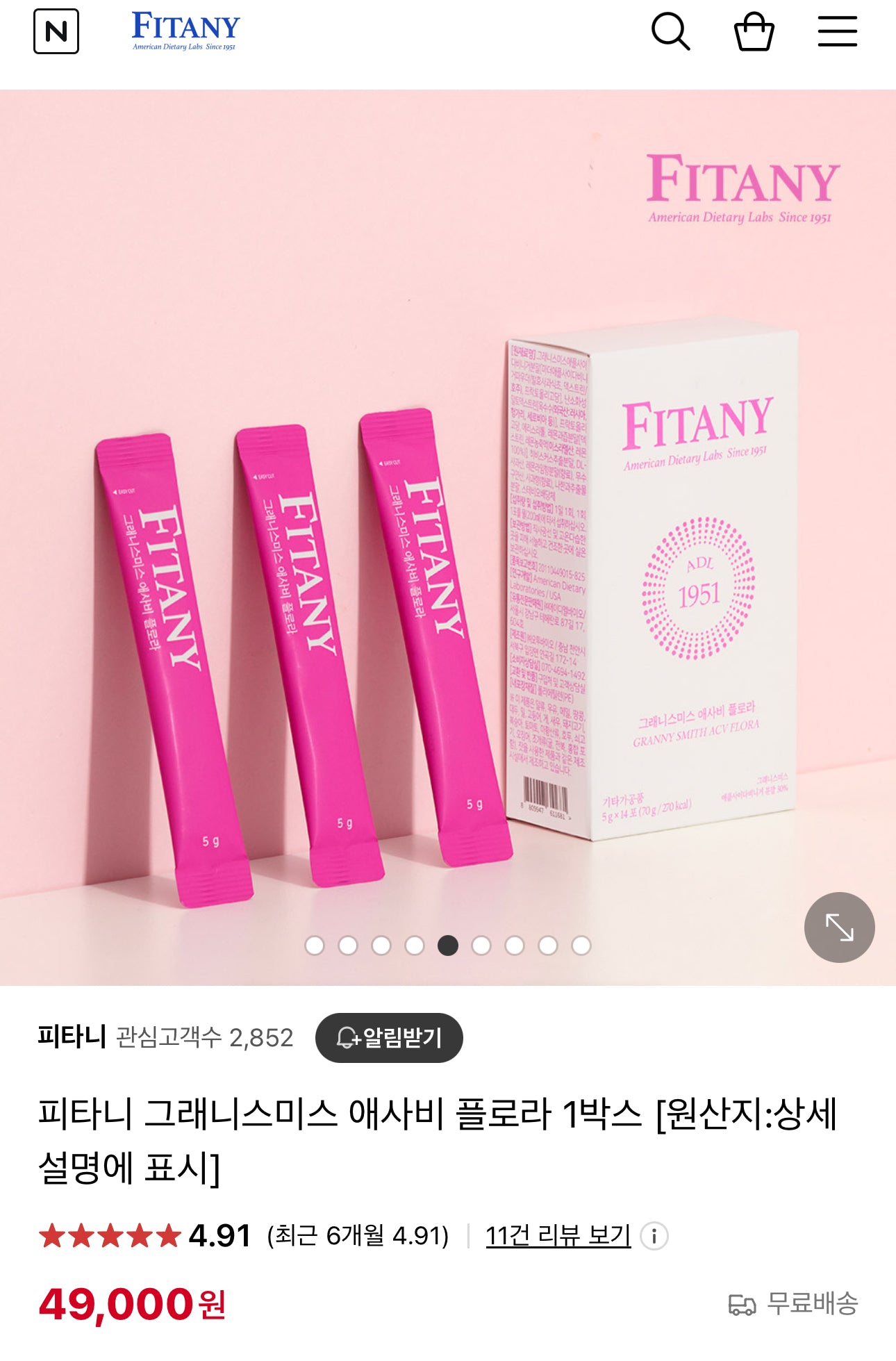Viewport: 896px width, 1361px height.
Task: Jump to the first image dot
Action: (315, 946)
